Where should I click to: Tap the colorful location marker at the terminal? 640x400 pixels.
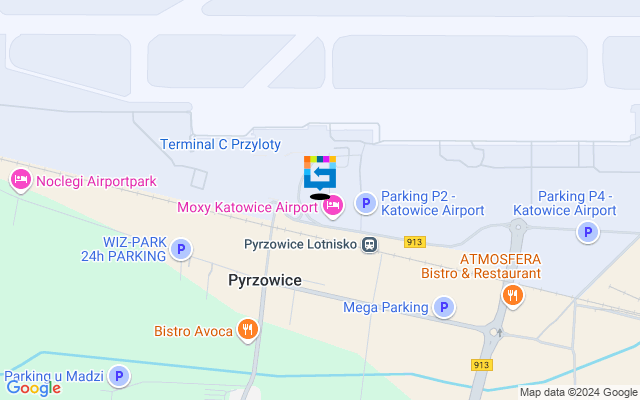click(x=320, y=173)
